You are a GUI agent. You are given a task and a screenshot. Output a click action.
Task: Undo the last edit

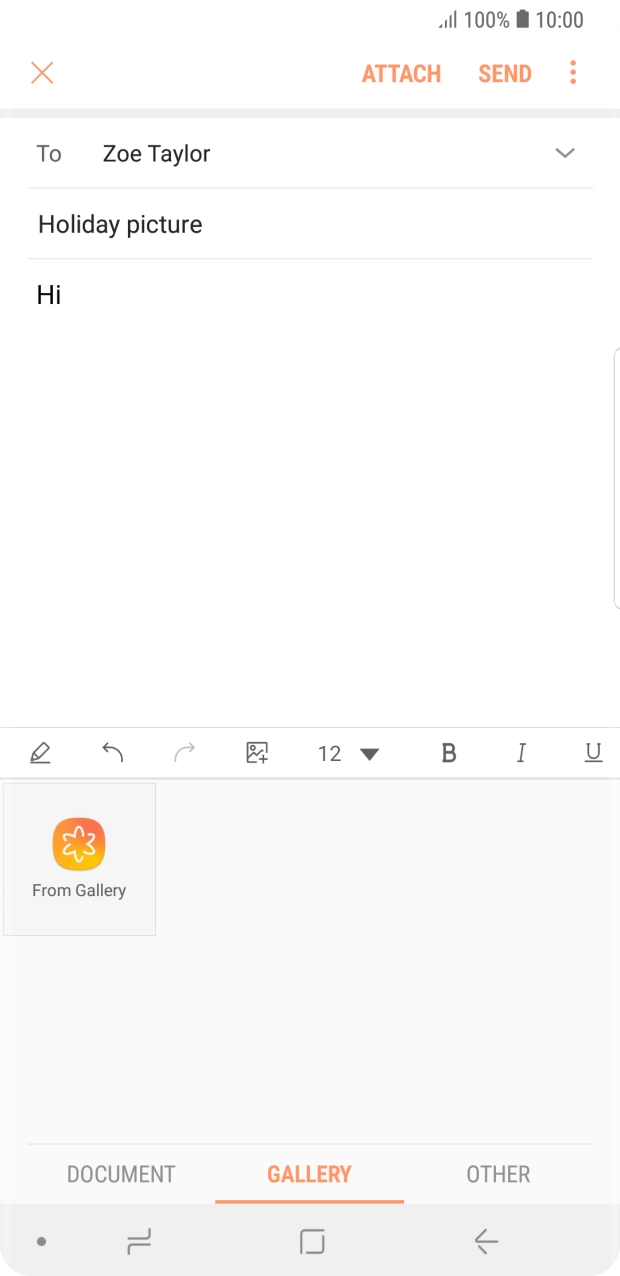pyautogui.click(x=113, y=753)
